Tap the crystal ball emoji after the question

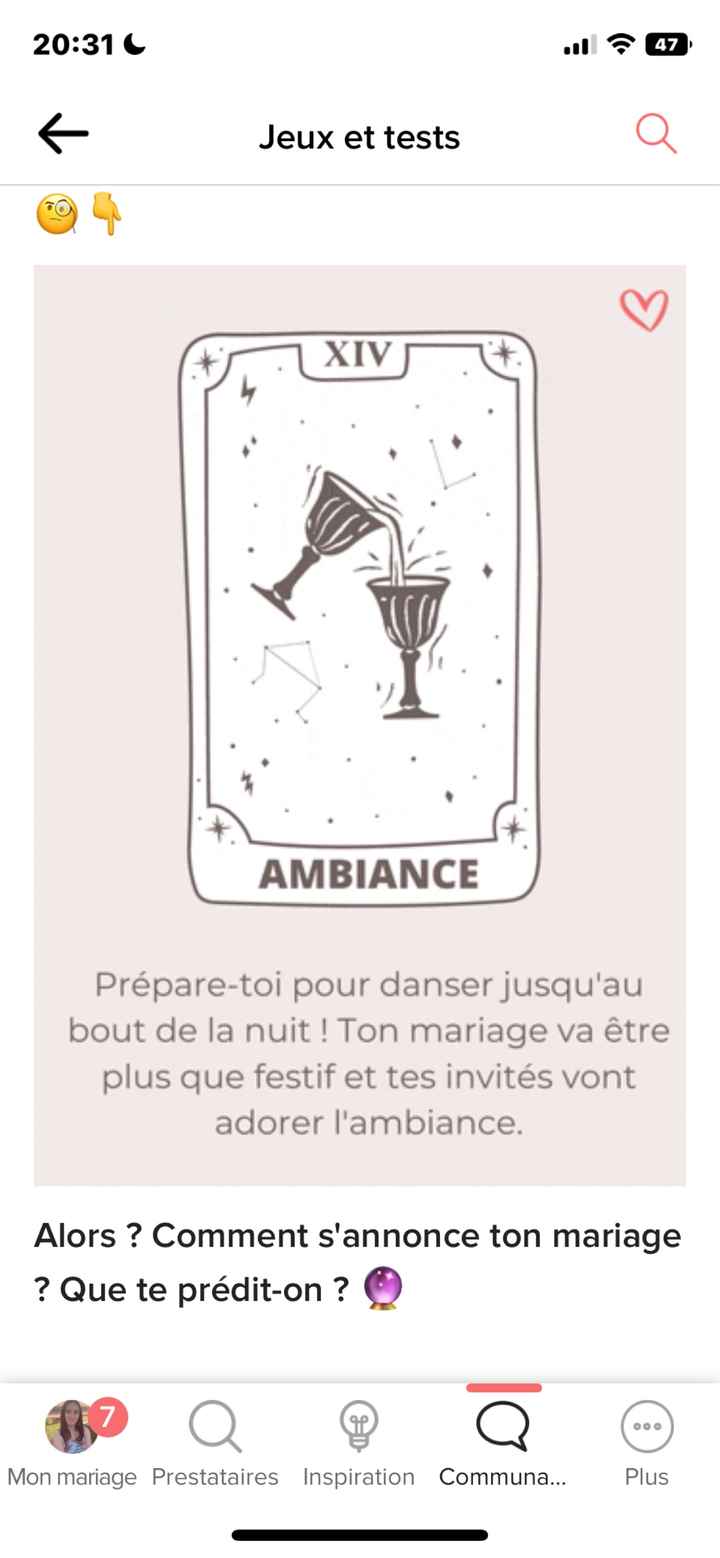[x=384, y=1290]
